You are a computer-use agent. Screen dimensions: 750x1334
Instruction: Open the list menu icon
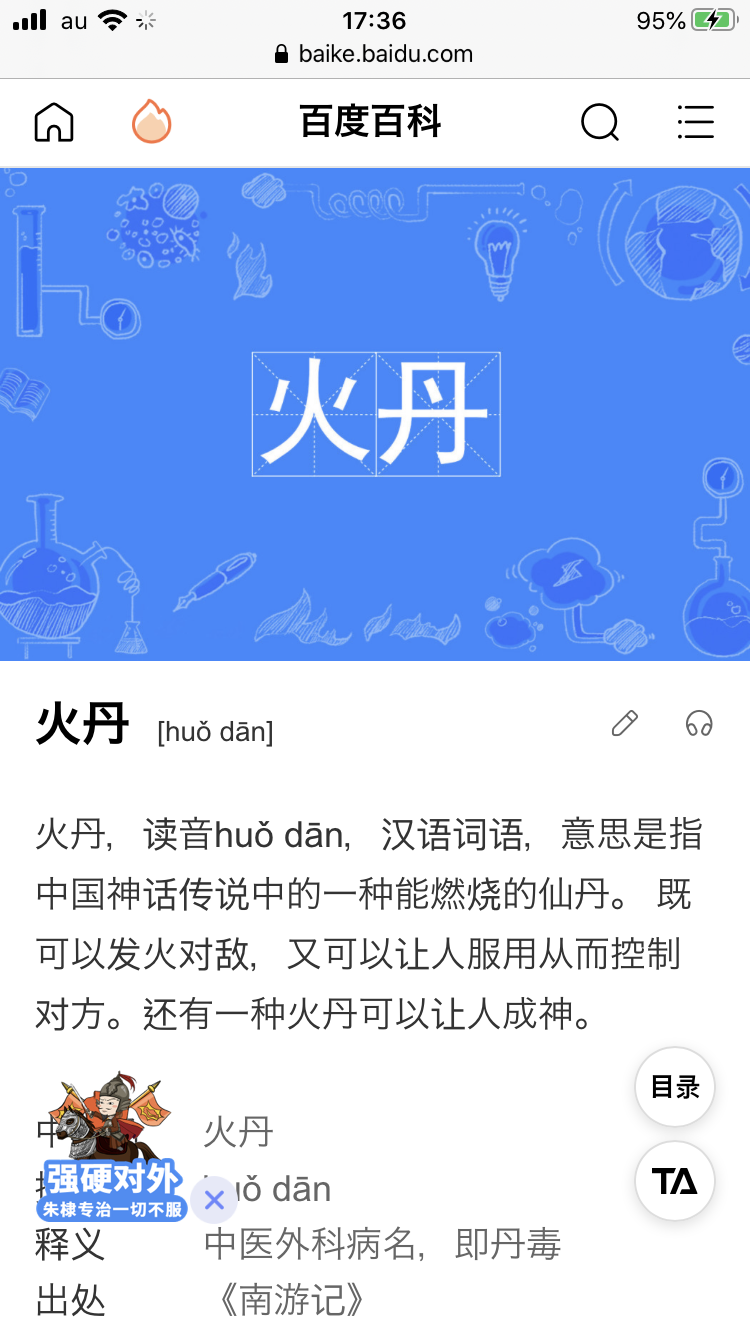click(695, 123)
